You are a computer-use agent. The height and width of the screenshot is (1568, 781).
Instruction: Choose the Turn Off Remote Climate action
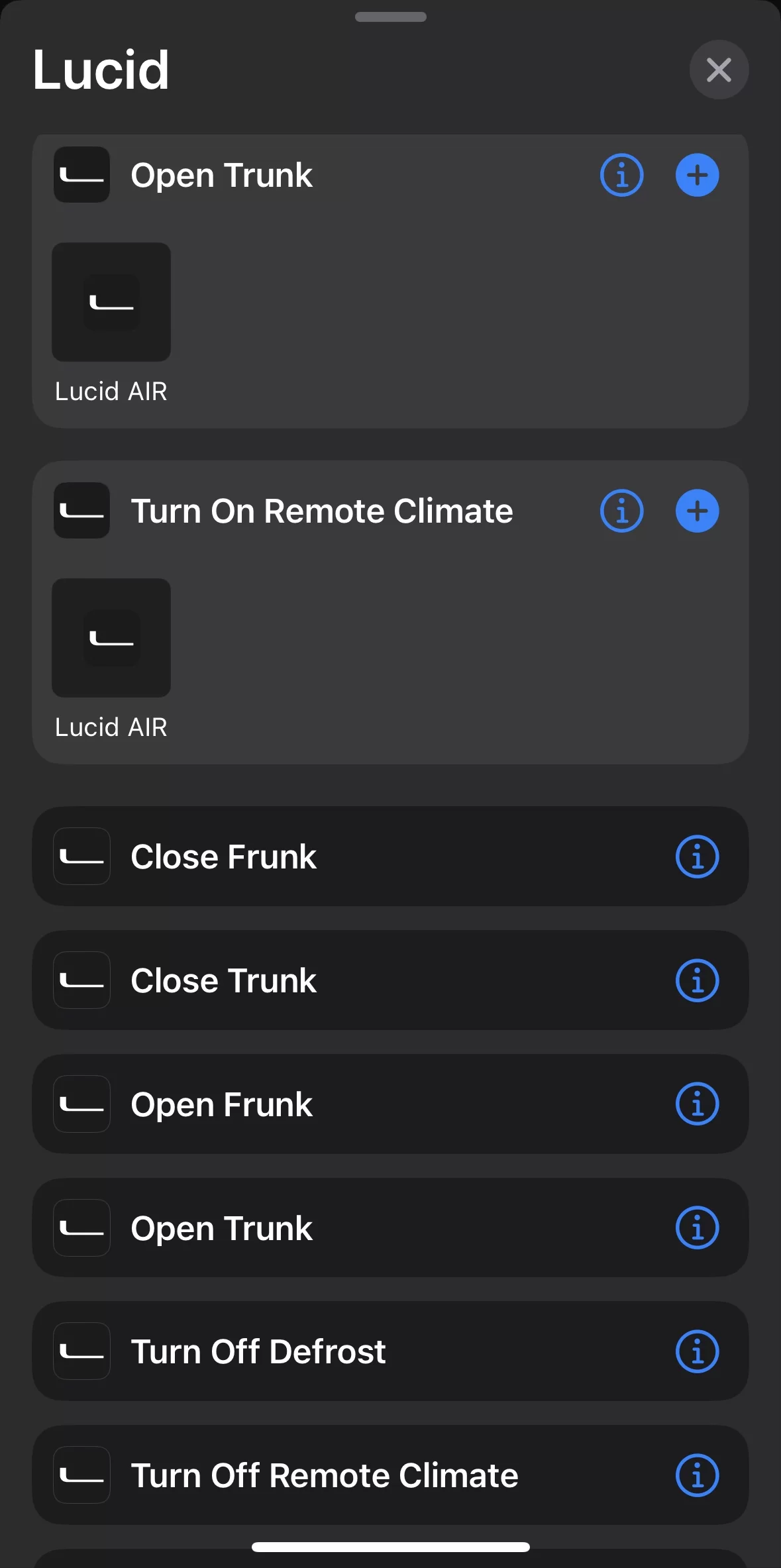390,1475
